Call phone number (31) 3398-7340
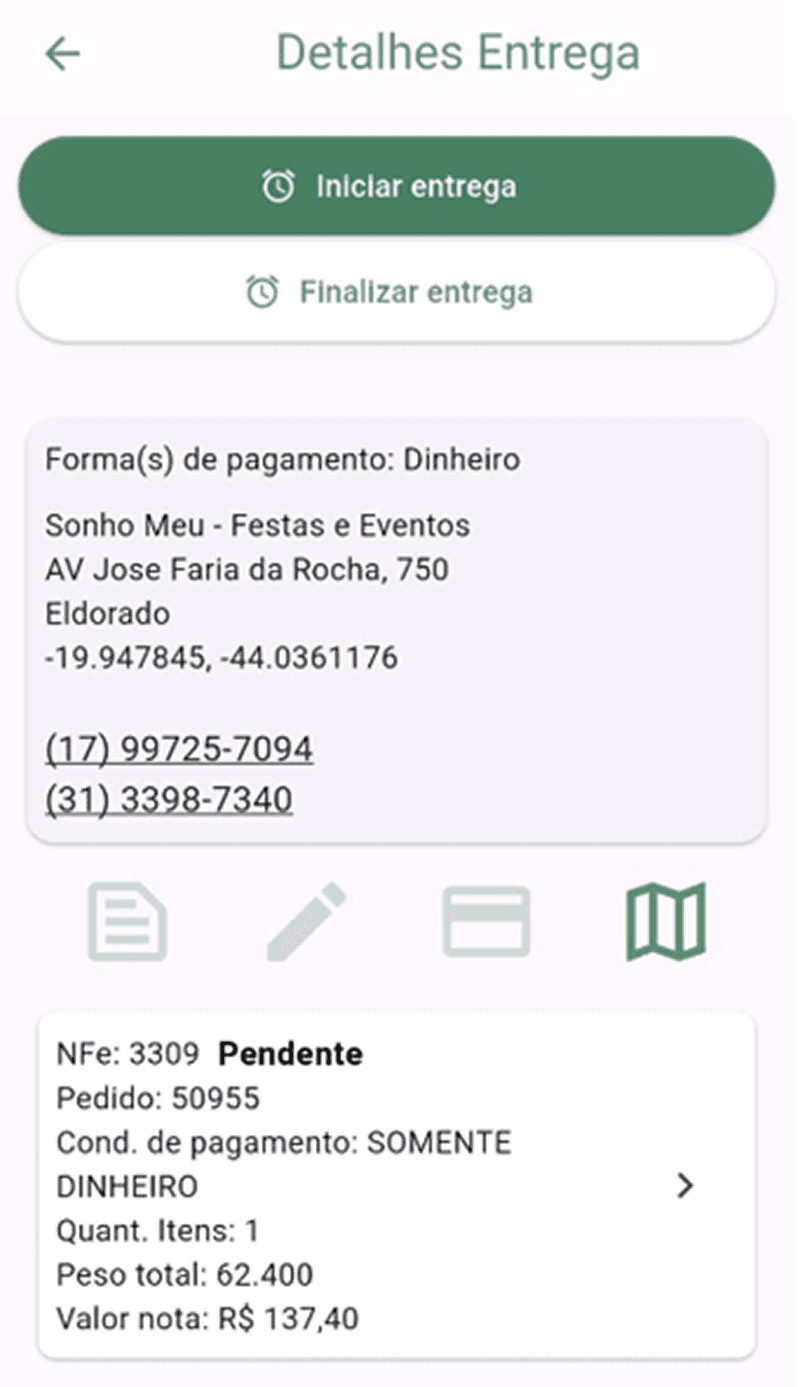 (x=168, y=799)
